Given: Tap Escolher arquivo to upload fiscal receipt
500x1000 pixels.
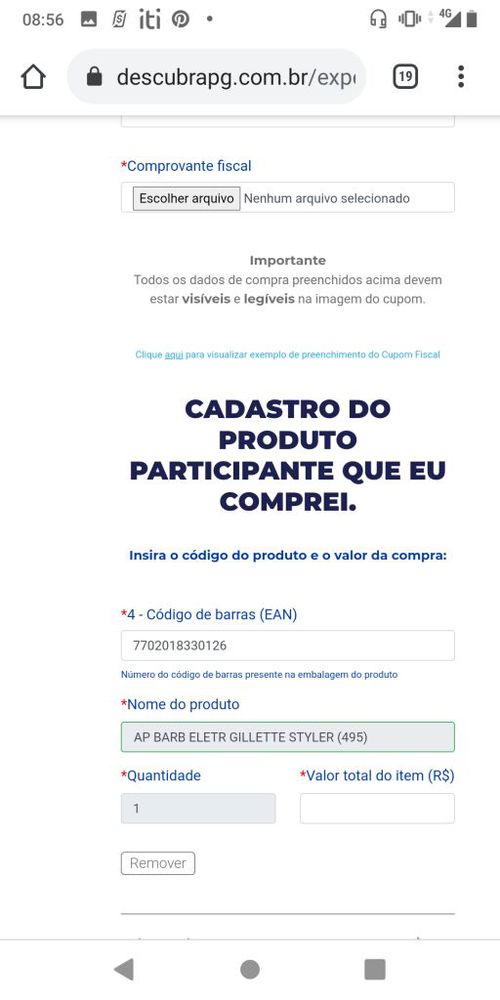Looking at the screenshot, I should pyautogui.click(x=186, y=198).
